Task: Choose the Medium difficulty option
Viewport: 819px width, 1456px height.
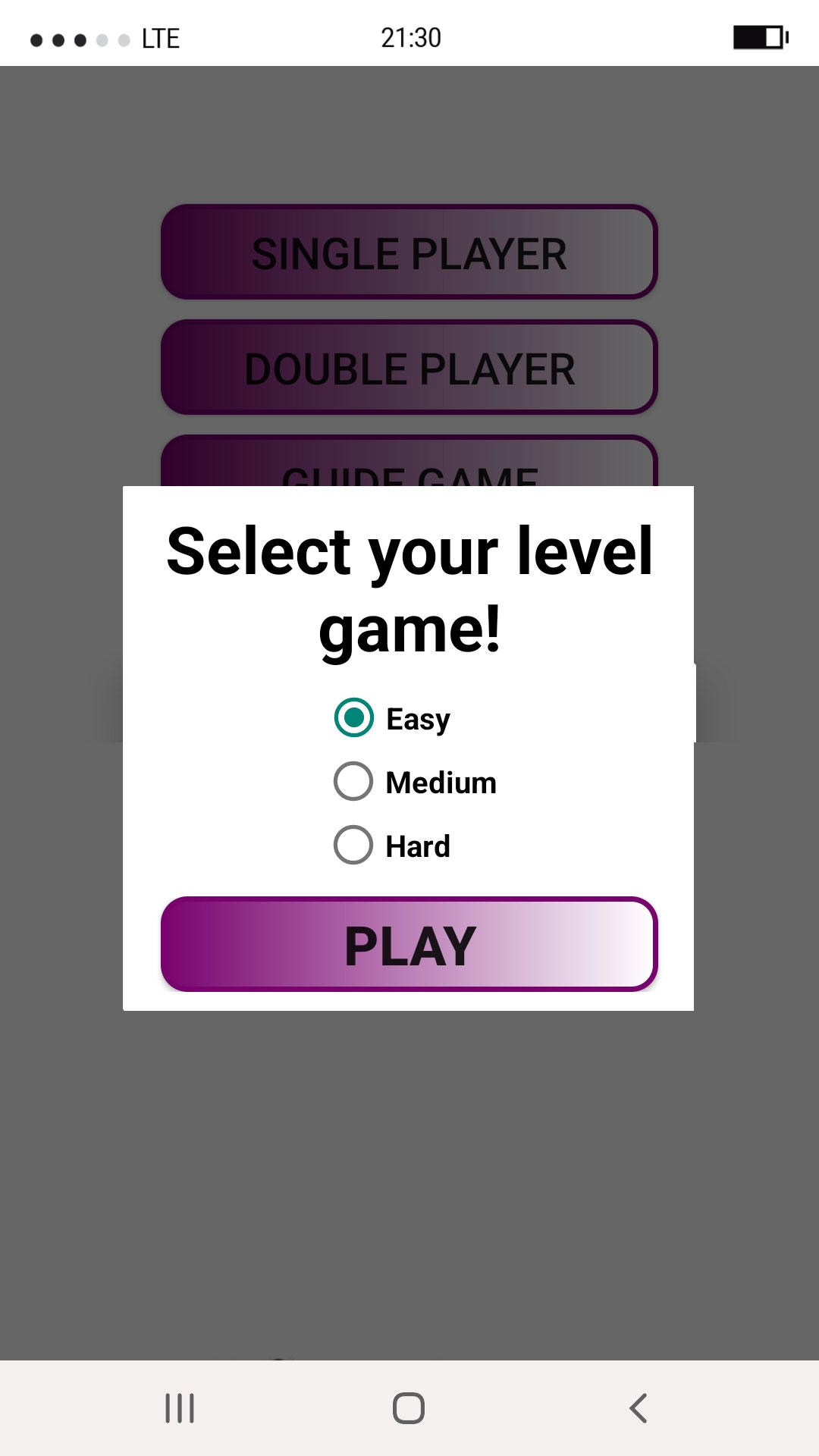Action: pos(354,781)
